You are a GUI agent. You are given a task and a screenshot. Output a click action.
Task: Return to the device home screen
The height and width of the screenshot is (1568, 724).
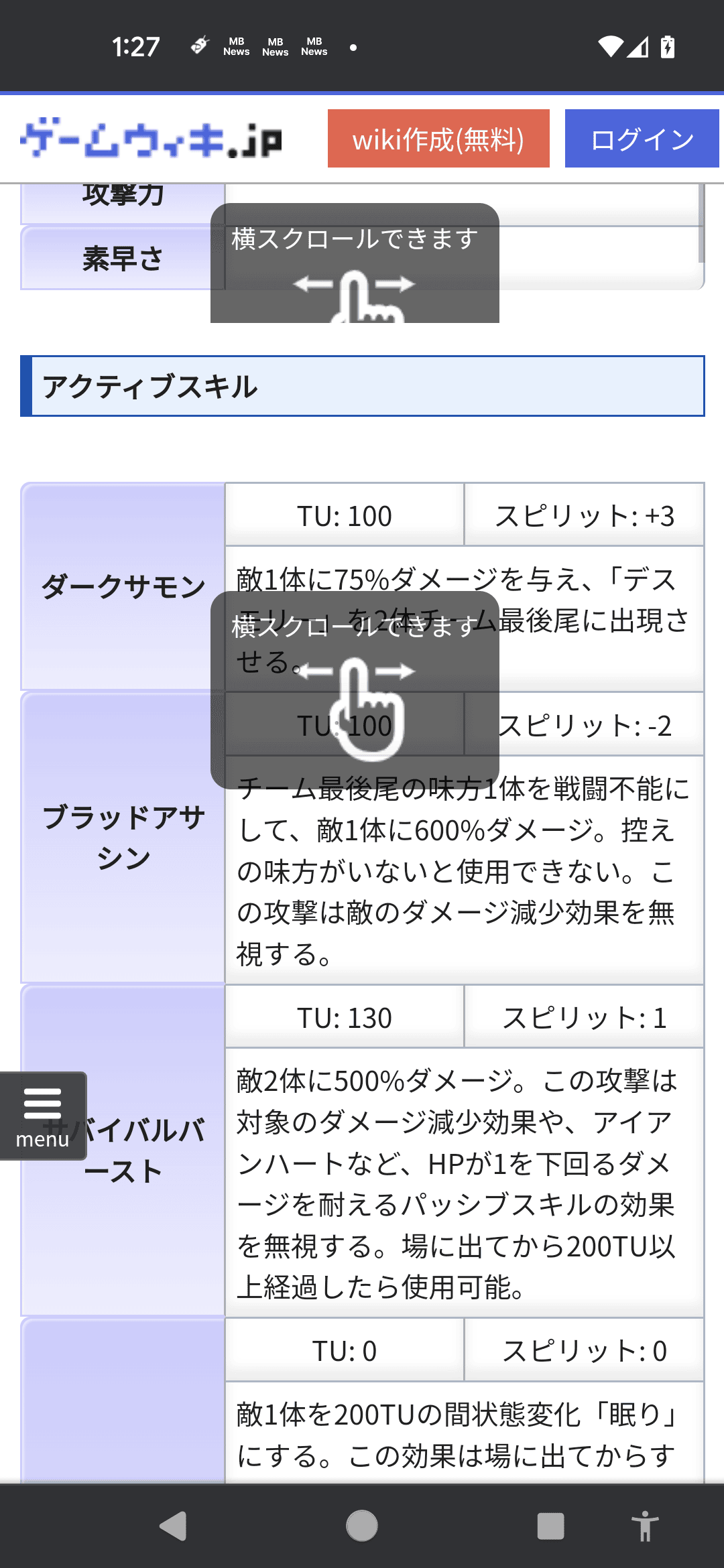pos(362,1526)
